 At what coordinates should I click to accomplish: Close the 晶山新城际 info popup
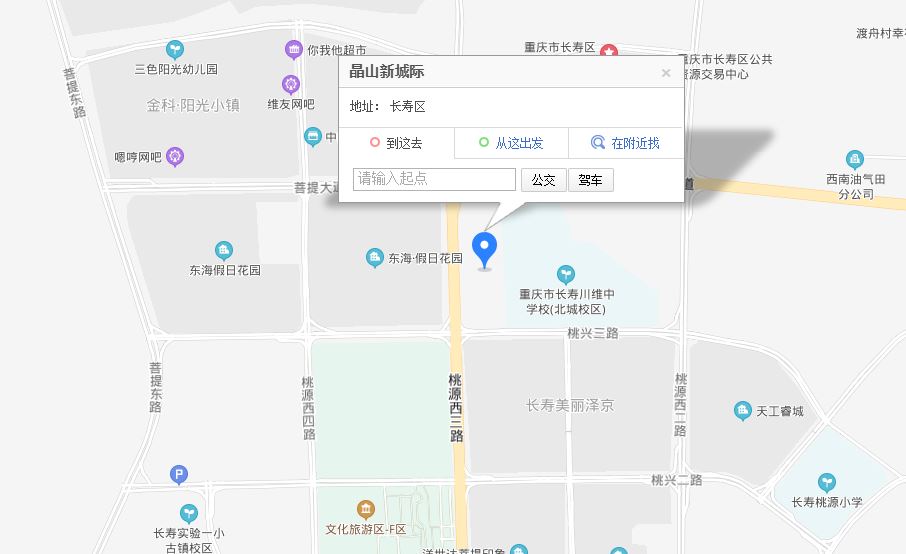pyautogui.click(x=666, y=73)
